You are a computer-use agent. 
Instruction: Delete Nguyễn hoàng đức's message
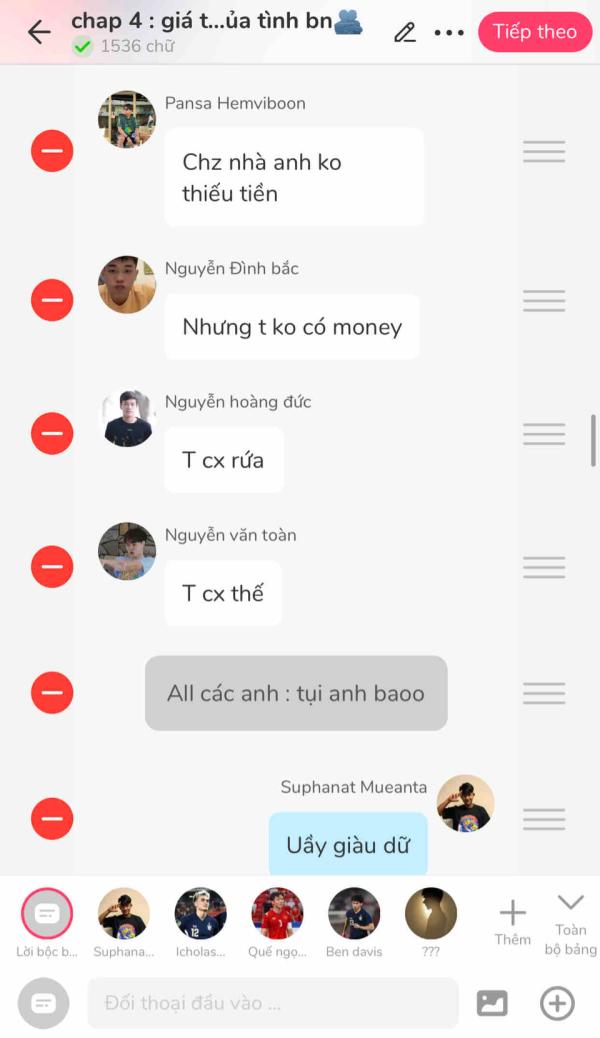[52, 434]
